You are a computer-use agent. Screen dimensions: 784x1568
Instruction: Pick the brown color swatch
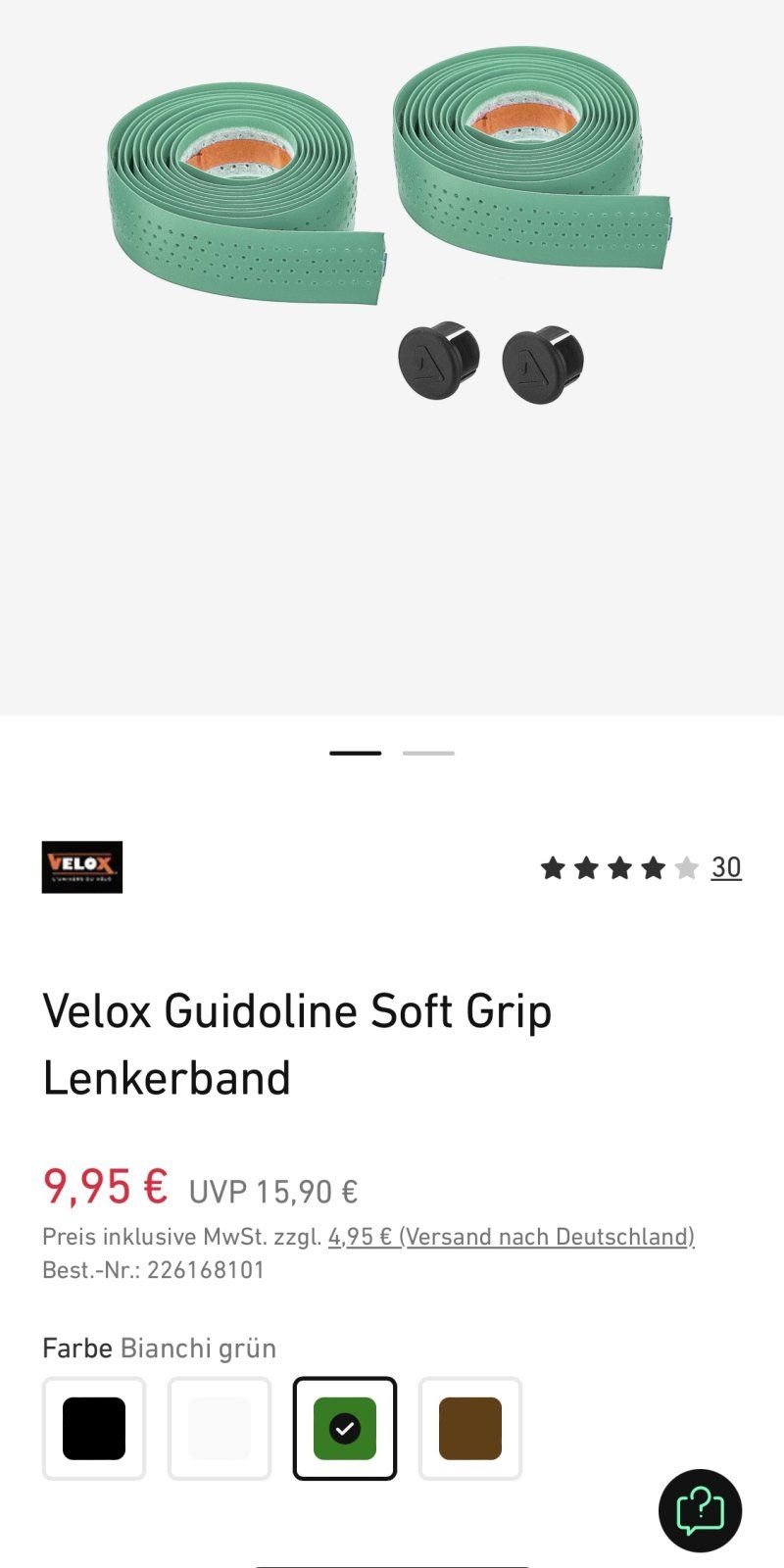(470, 1428)
